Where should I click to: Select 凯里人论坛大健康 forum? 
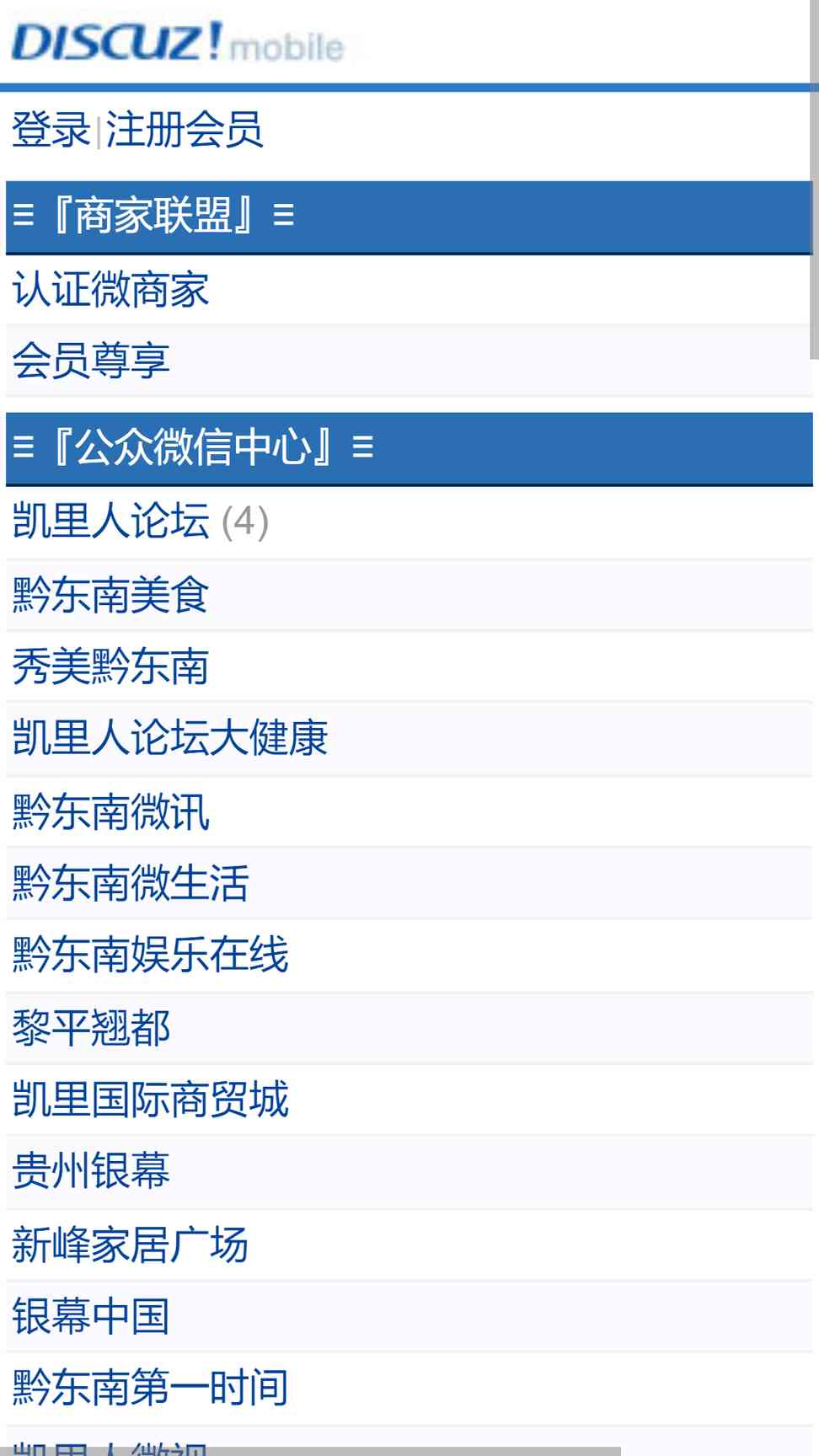pos(169,738)
